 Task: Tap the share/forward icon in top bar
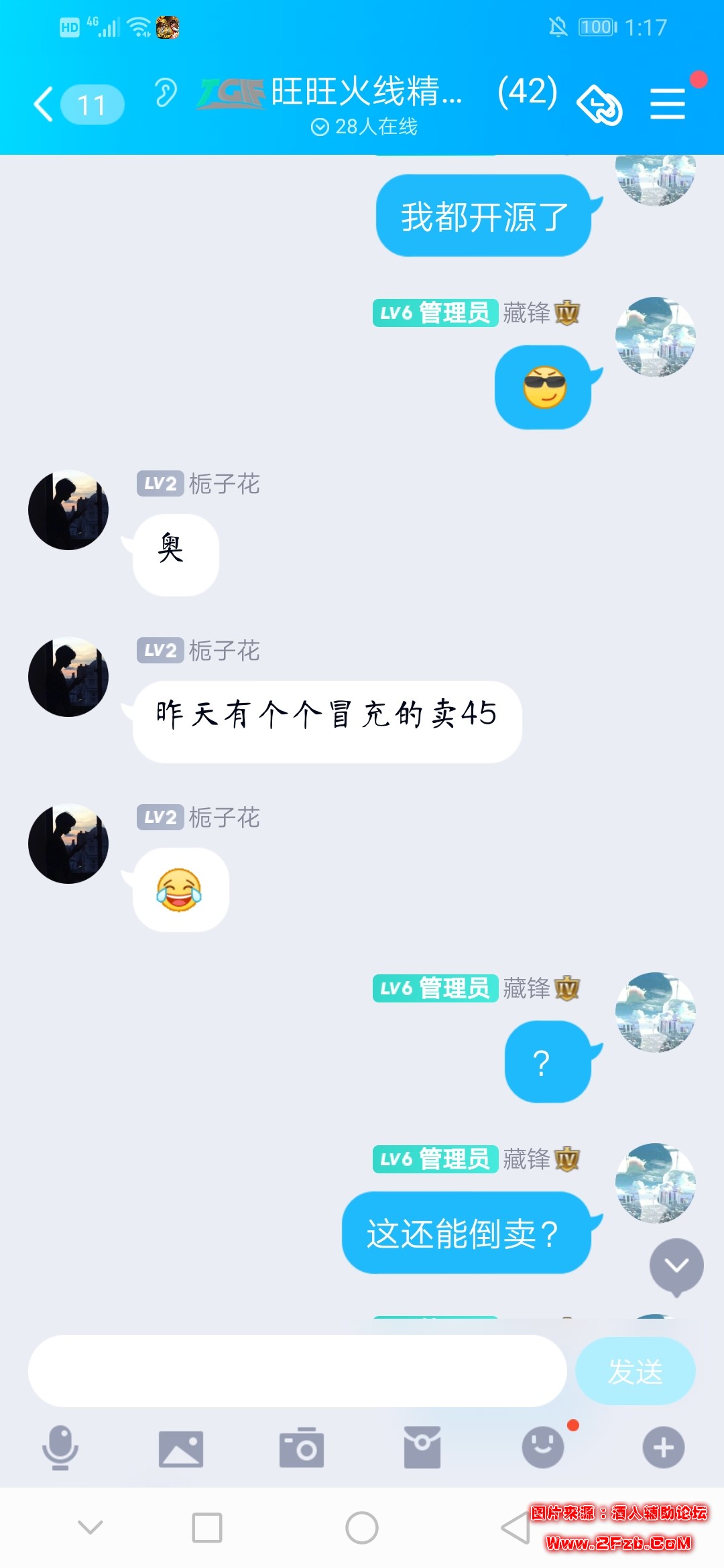coord(600,105)
